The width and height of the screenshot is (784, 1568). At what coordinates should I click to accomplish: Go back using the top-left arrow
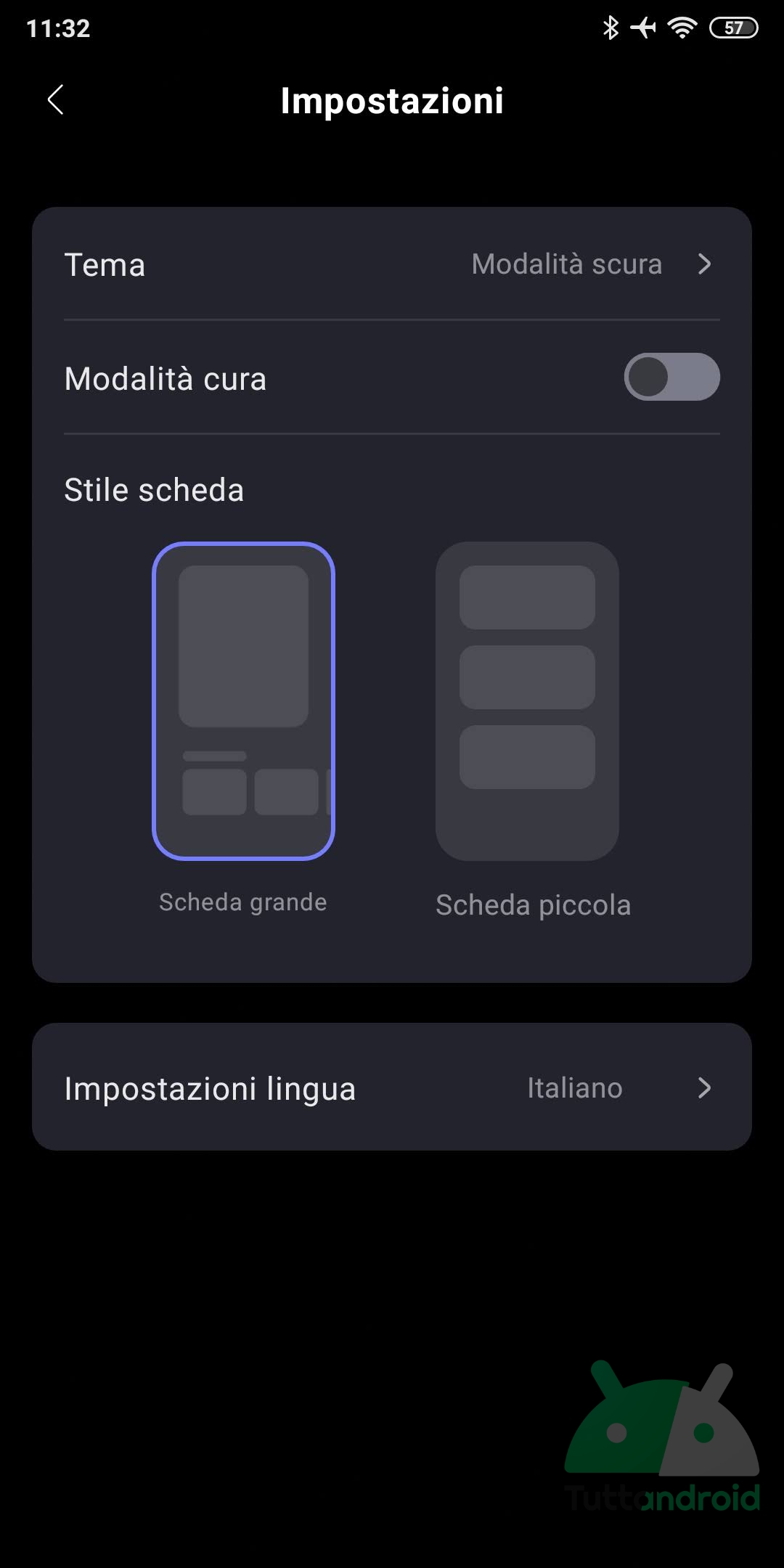click(x=56, y=100)
